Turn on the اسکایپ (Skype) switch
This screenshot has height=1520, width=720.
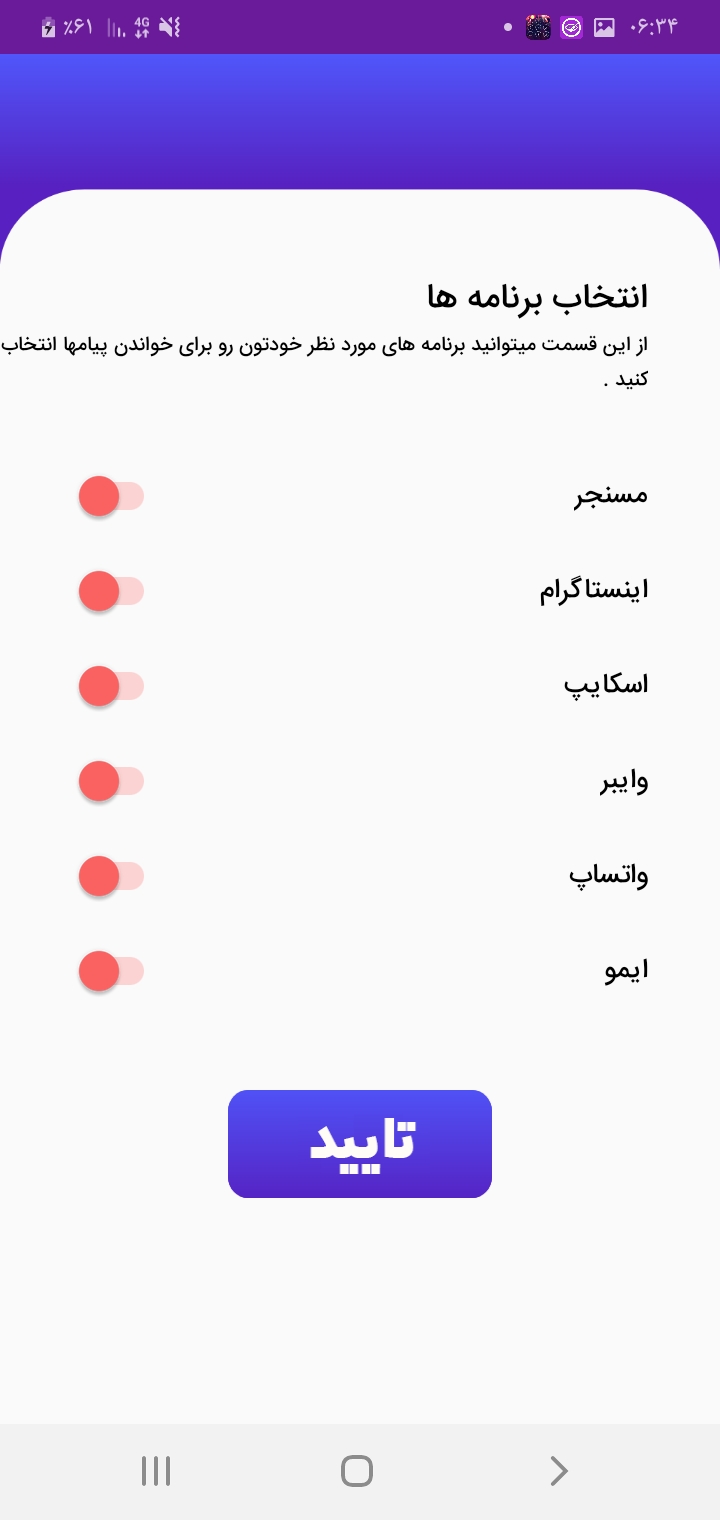point(110,686)
